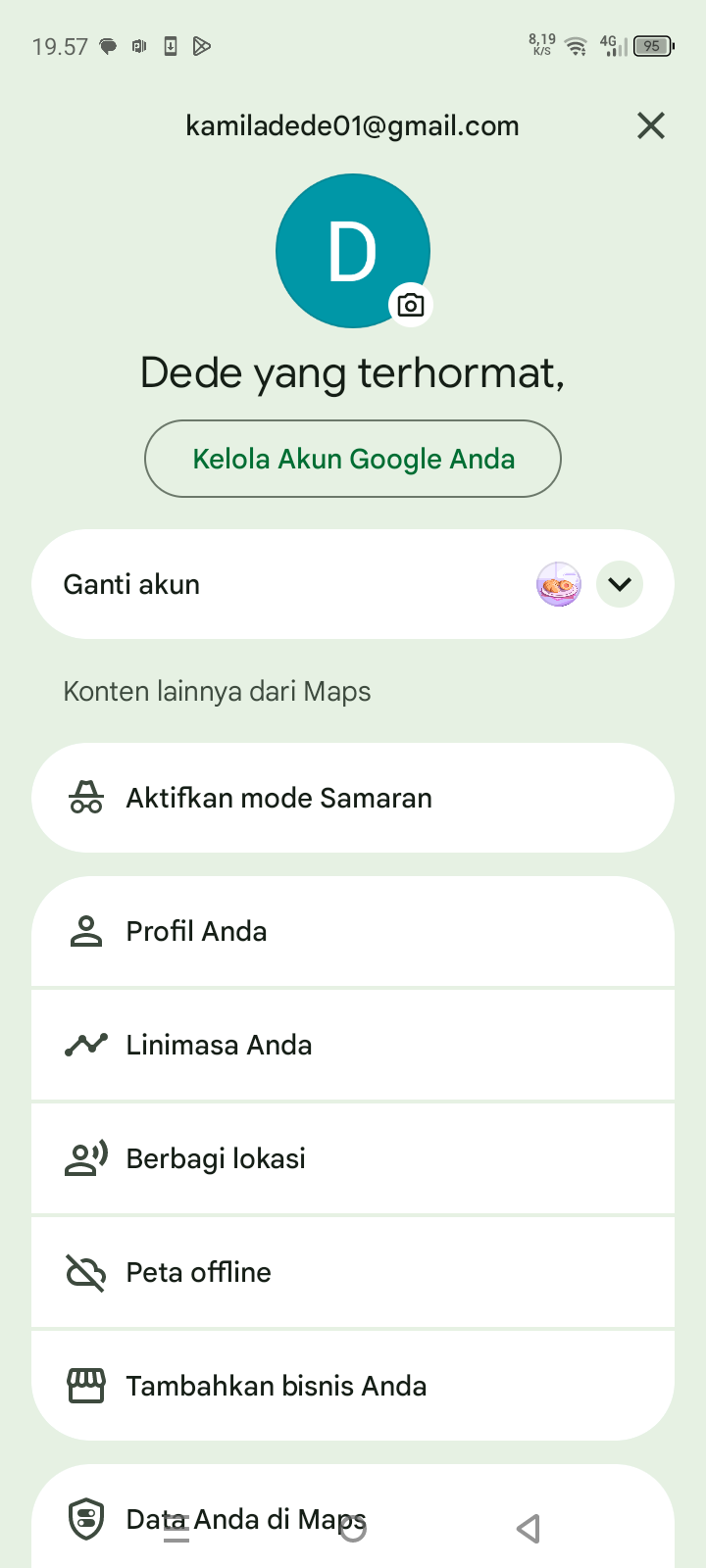
Task: Open Peta offline
Action: 353,1272
